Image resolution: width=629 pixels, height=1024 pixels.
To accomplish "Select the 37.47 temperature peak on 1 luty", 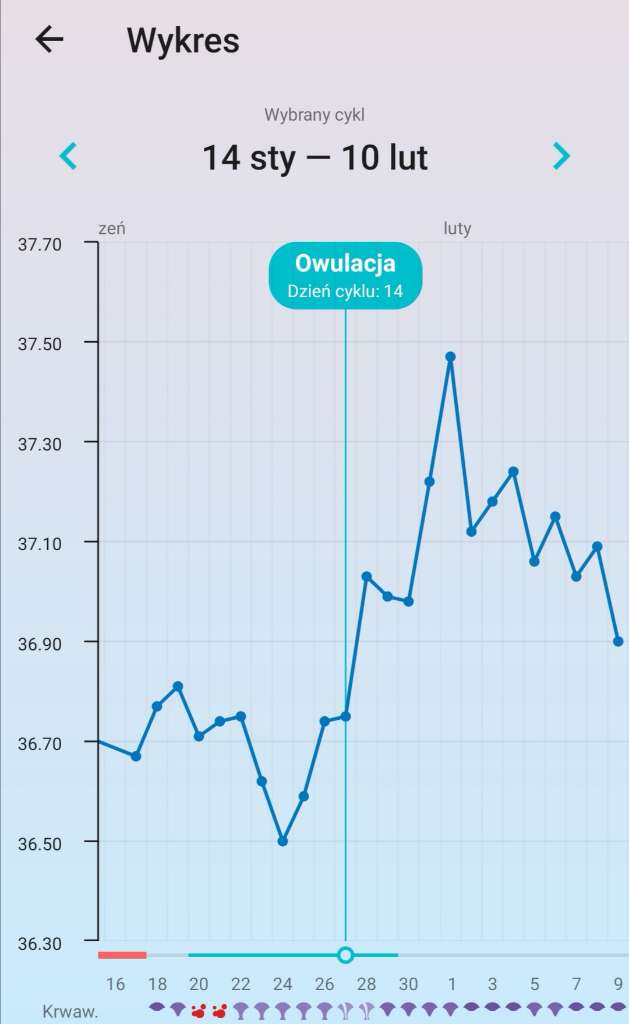I will pos(451,357).
